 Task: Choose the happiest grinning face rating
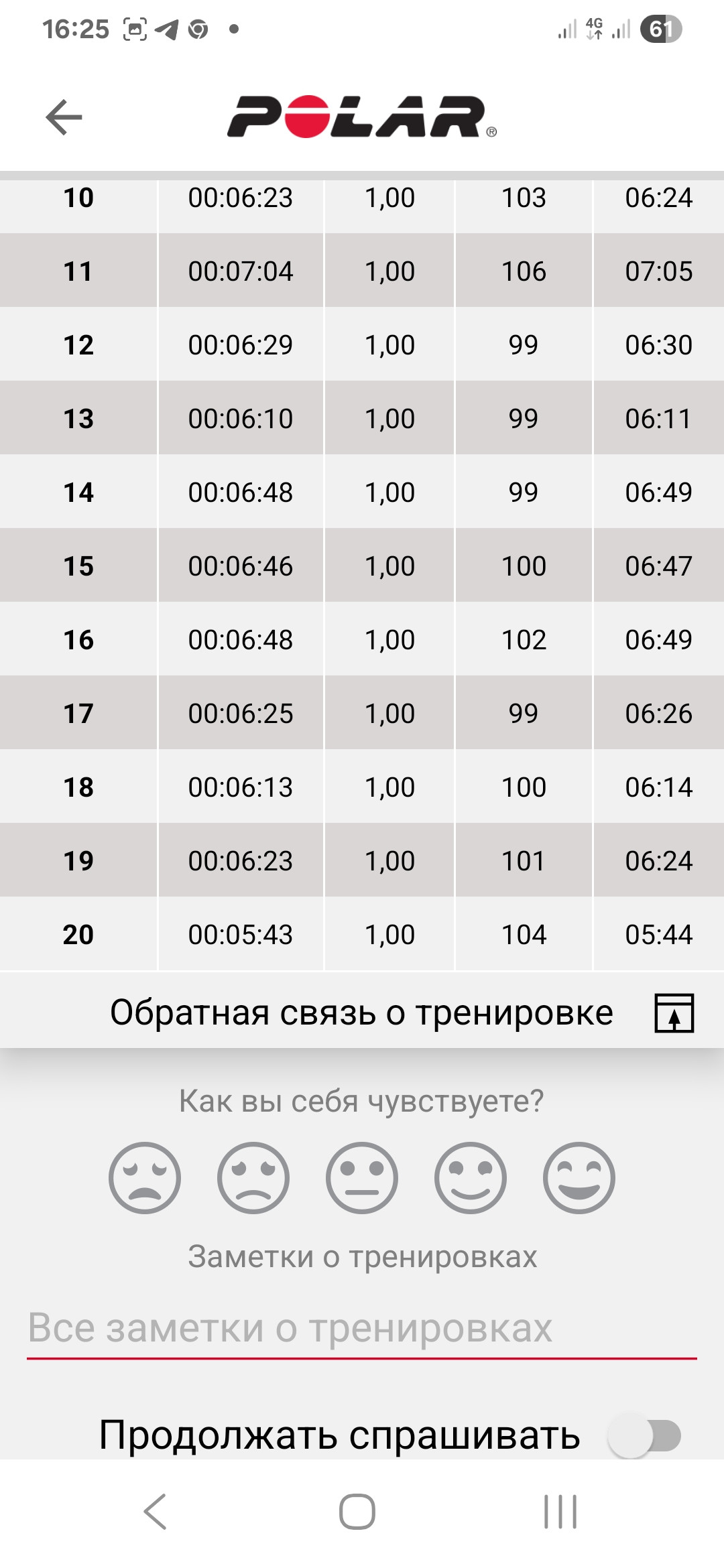579,1177
